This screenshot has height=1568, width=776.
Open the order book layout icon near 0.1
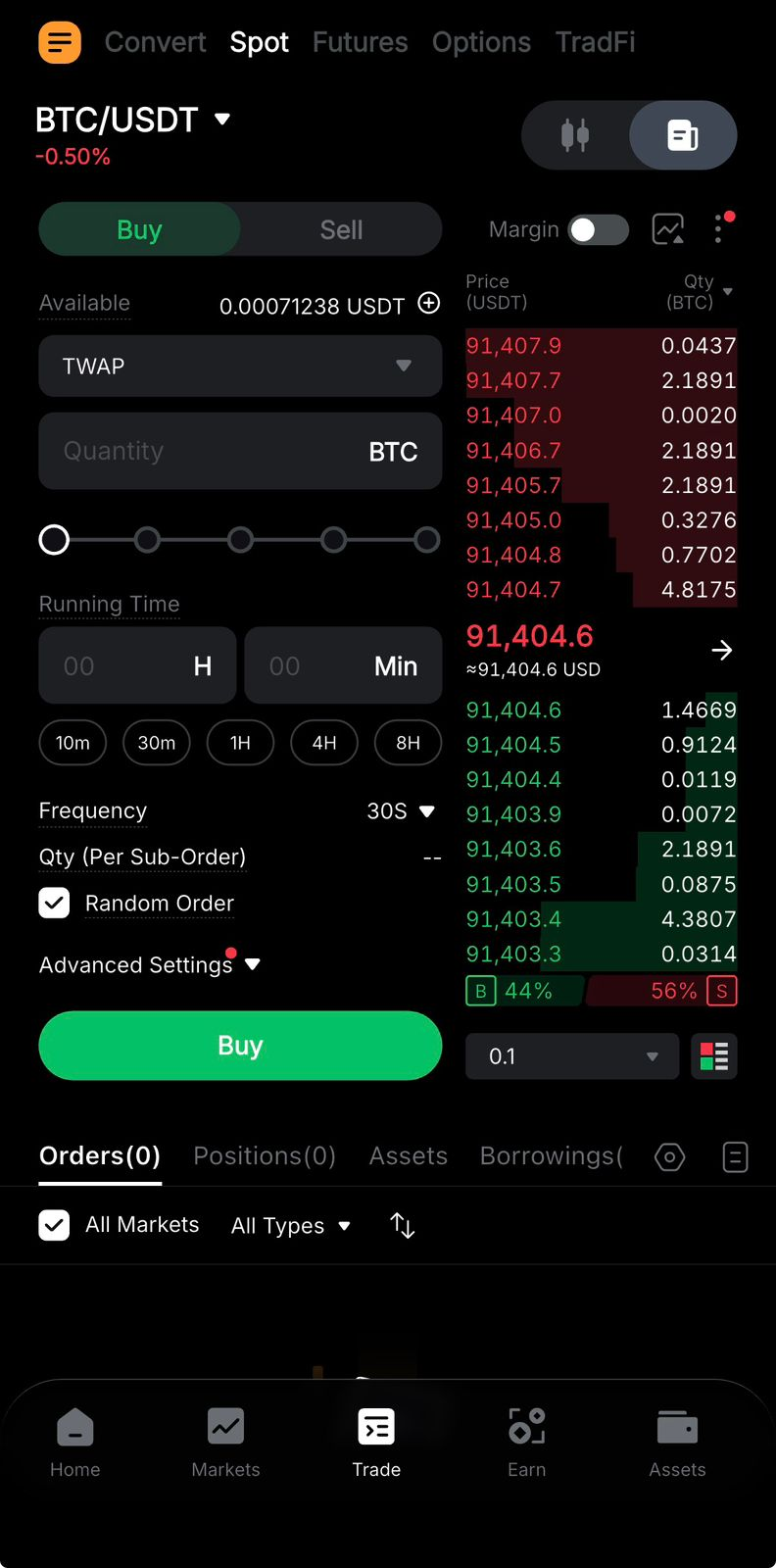pyautogui.click(x=713, y=1055)
